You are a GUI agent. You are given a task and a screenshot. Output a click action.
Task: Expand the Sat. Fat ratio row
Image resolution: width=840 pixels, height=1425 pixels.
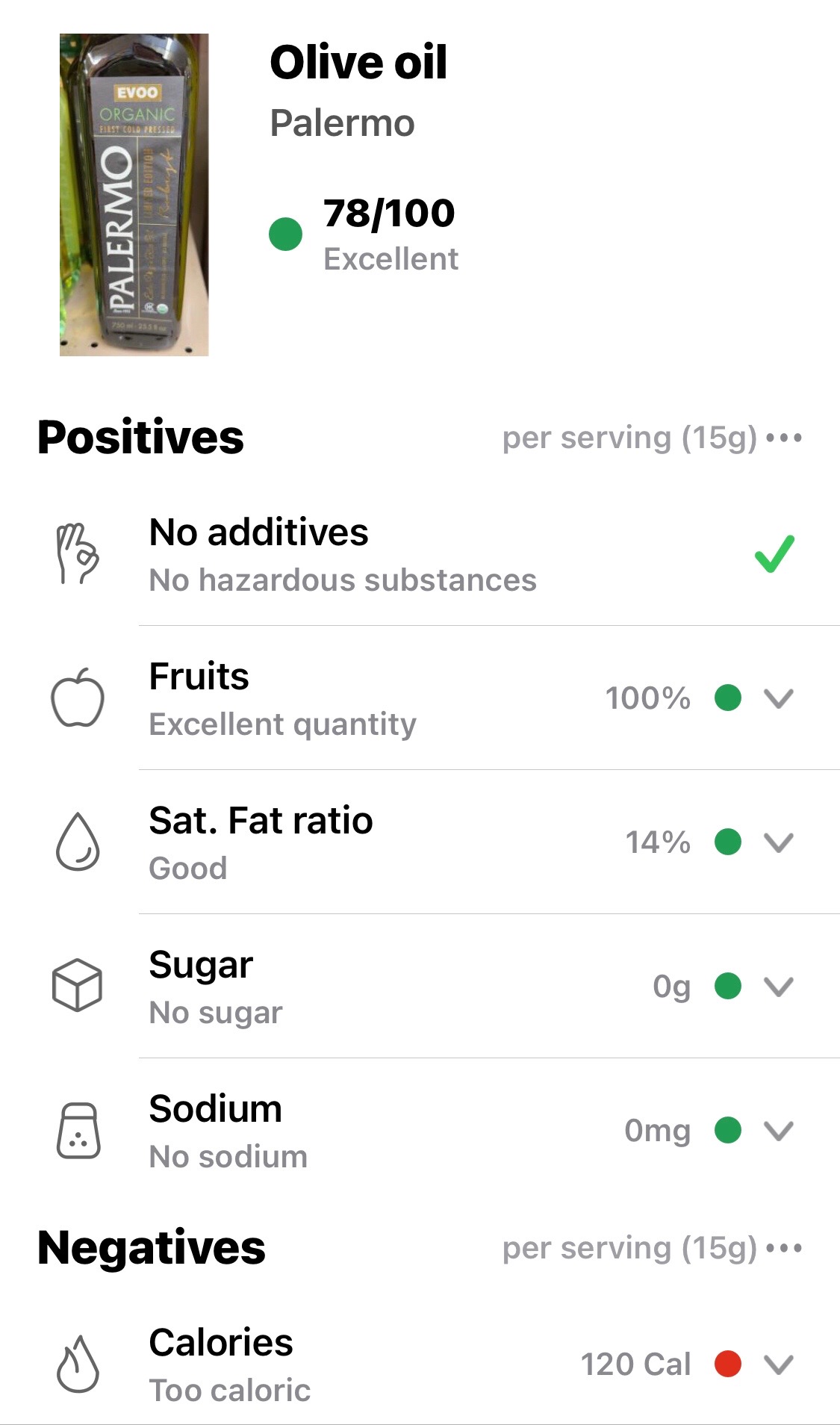click(778, 842)
